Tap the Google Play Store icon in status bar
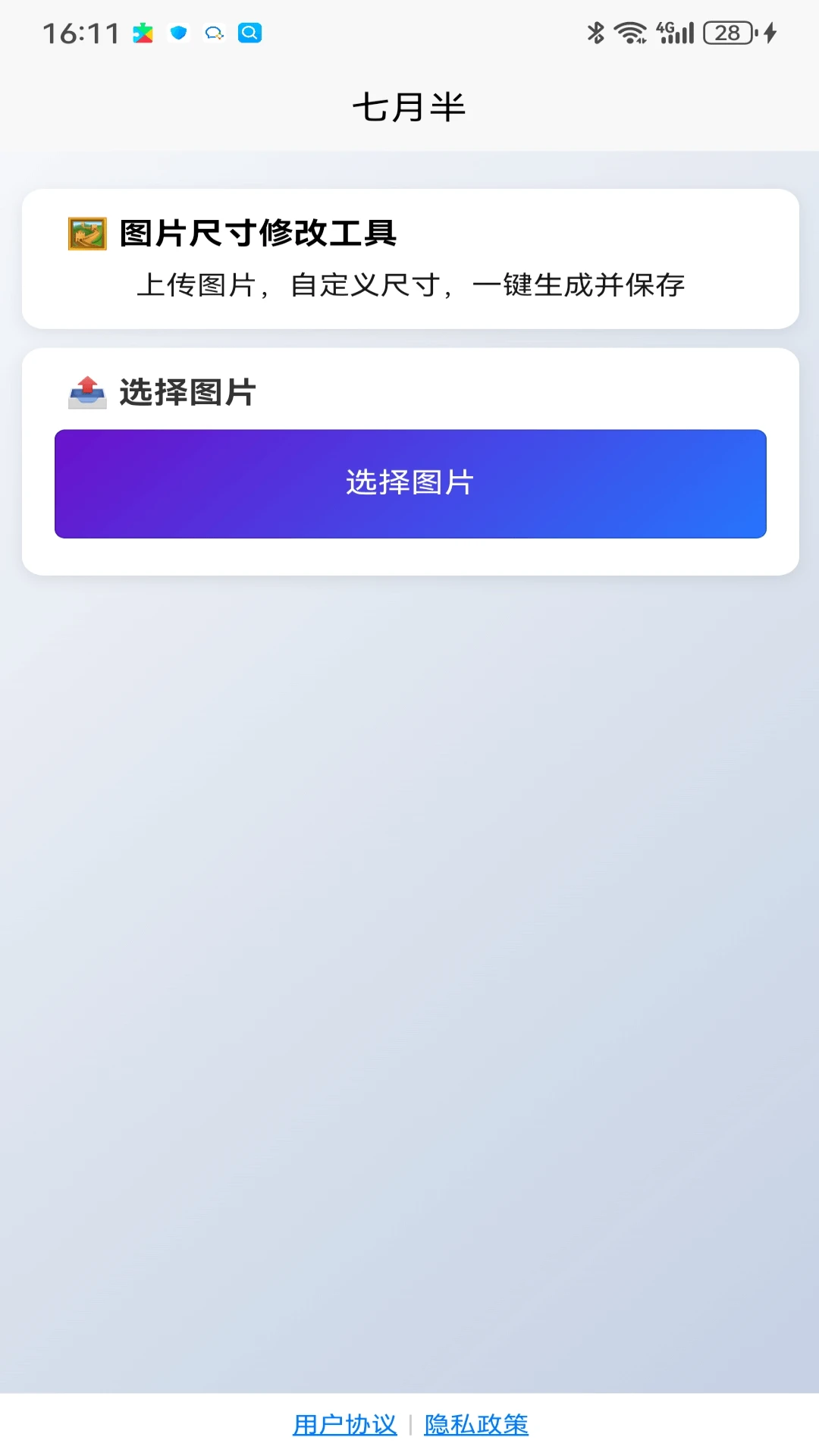Image resolution: width=819 pixels, height=1456 pixels. 143,33
